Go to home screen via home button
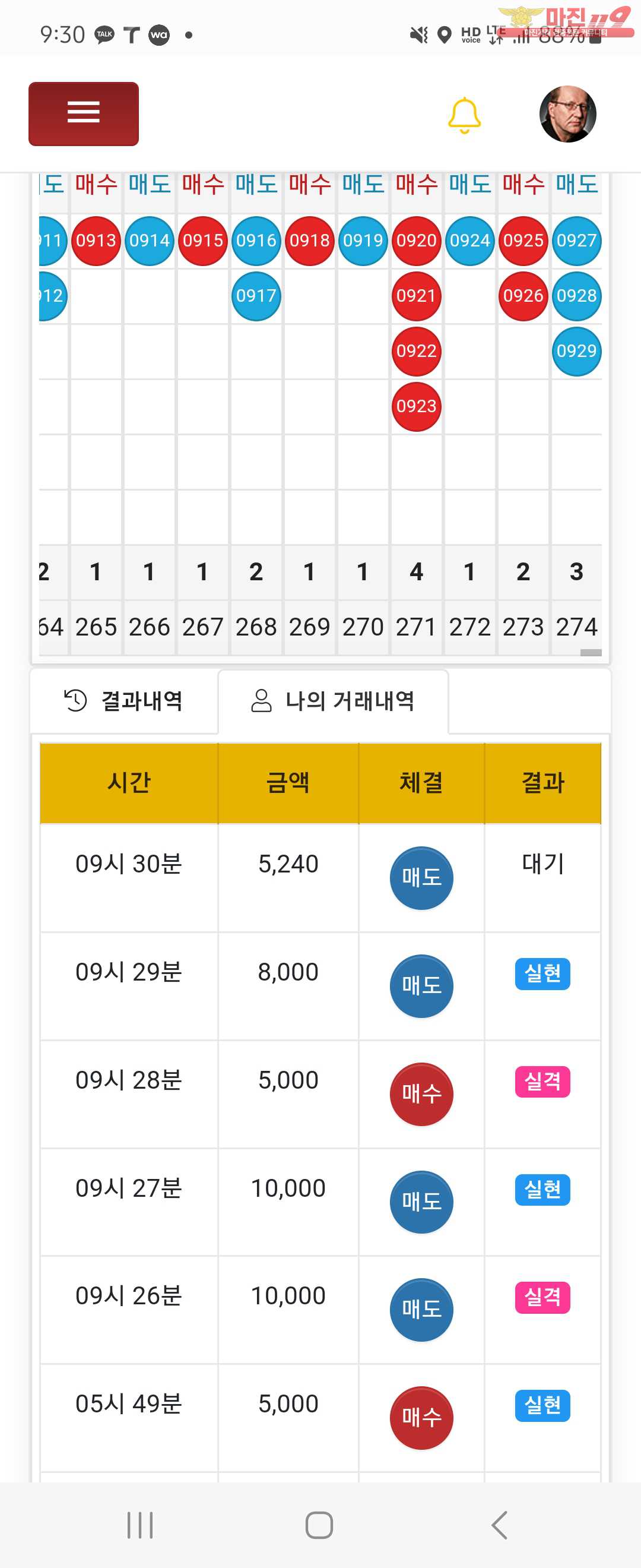 click(319, 1525)
